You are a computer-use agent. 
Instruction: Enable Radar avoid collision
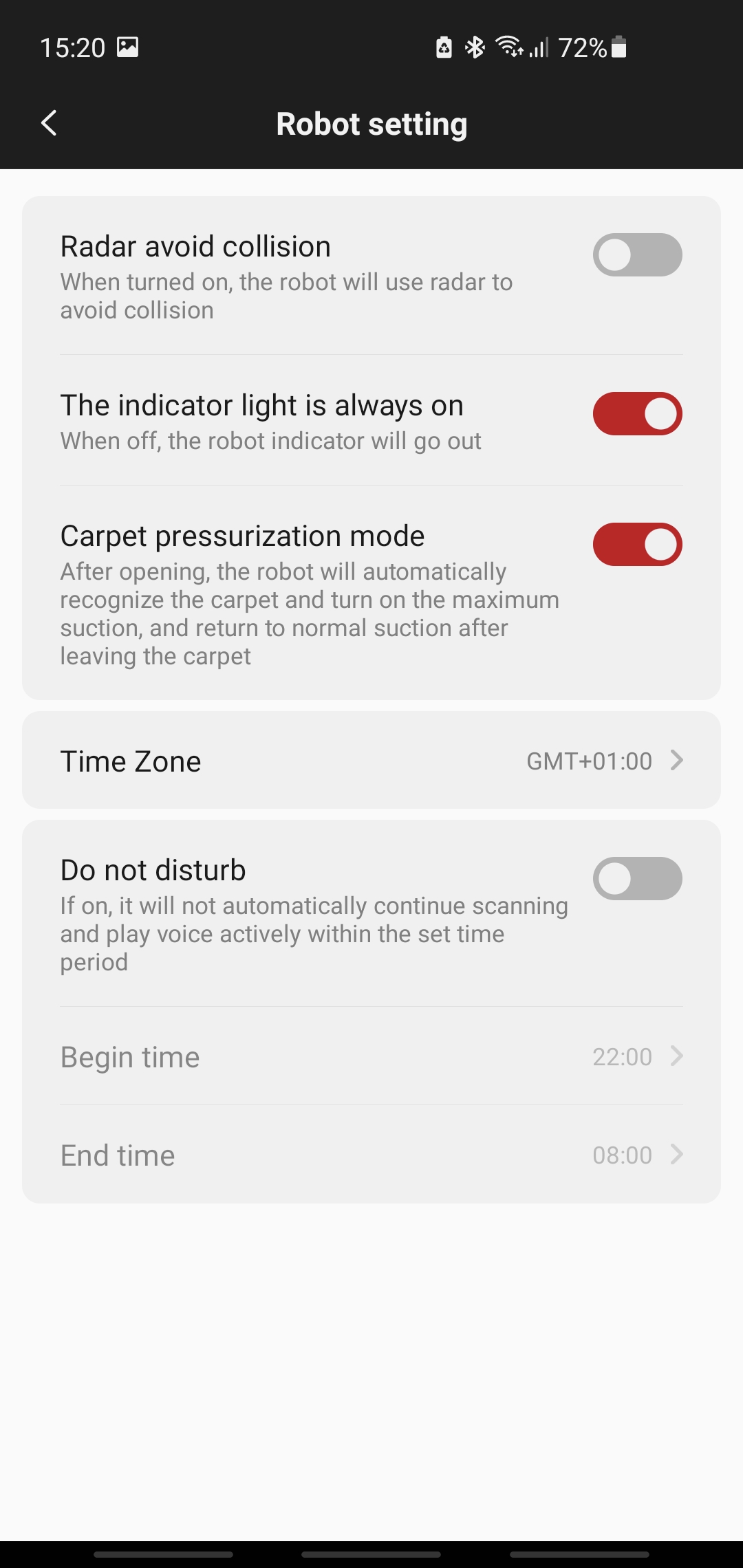pos(637,255)
